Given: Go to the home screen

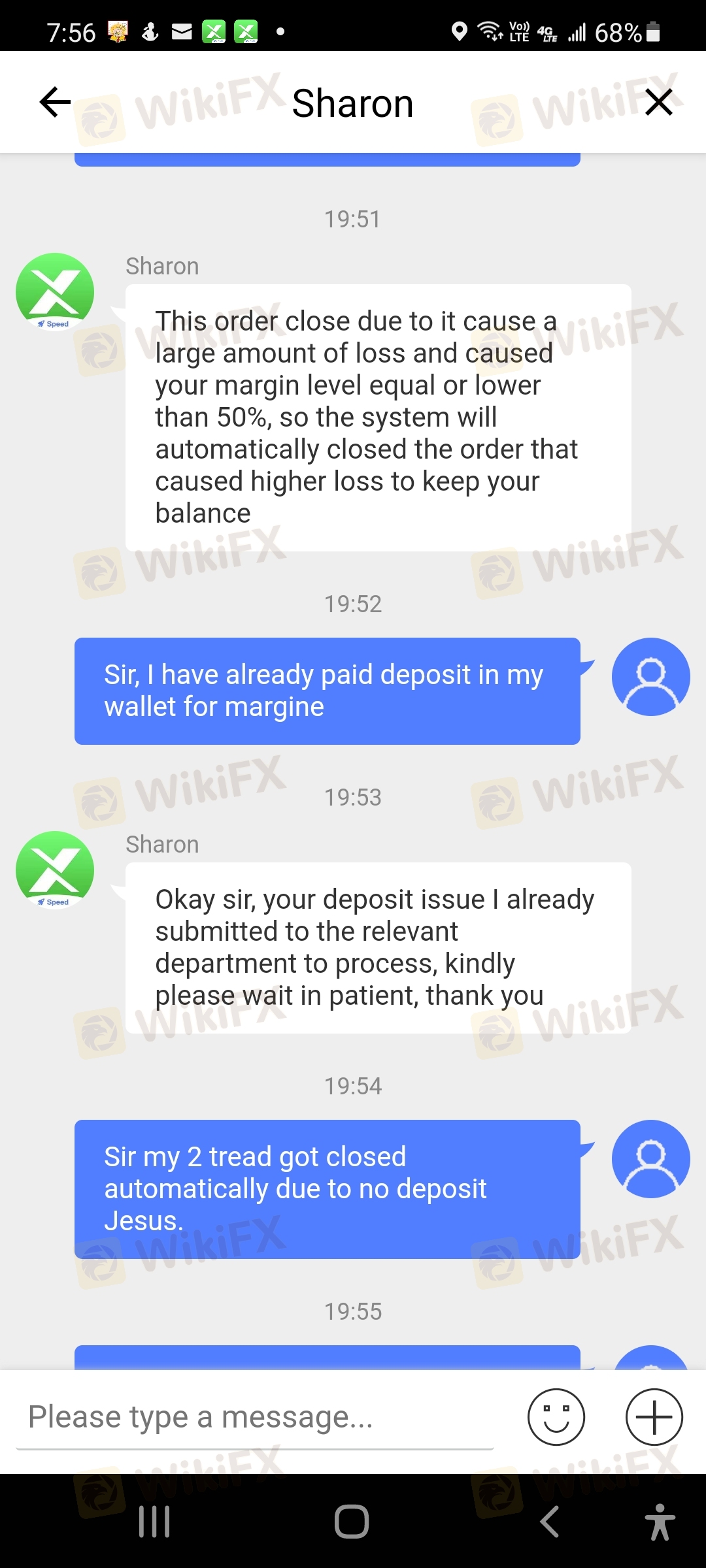Looking at the screenshot, I should click(352, 1522).
